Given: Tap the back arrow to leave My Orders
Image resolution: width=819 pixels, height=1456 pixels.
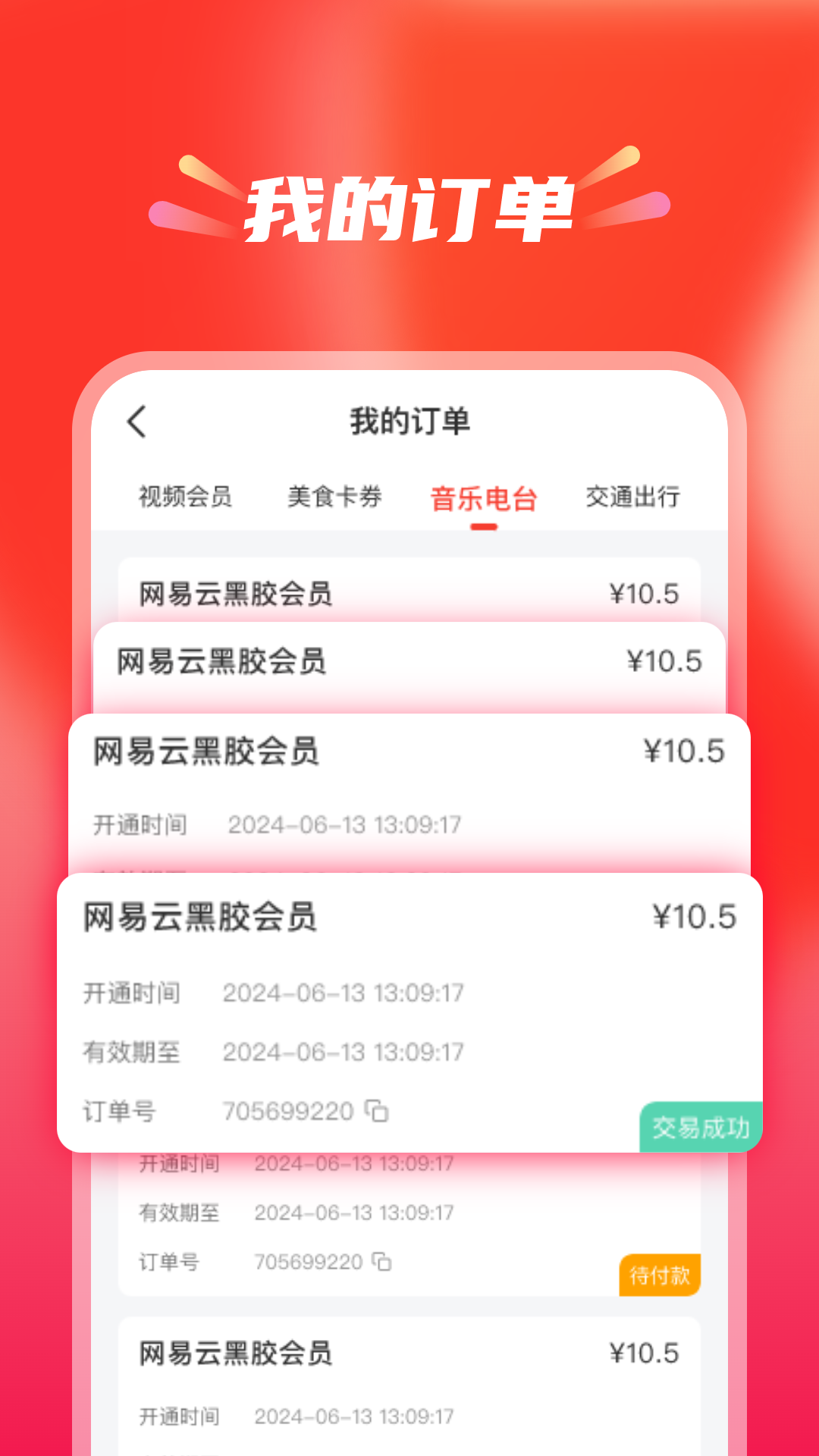Looking at the screenshot, I should 136,422.
